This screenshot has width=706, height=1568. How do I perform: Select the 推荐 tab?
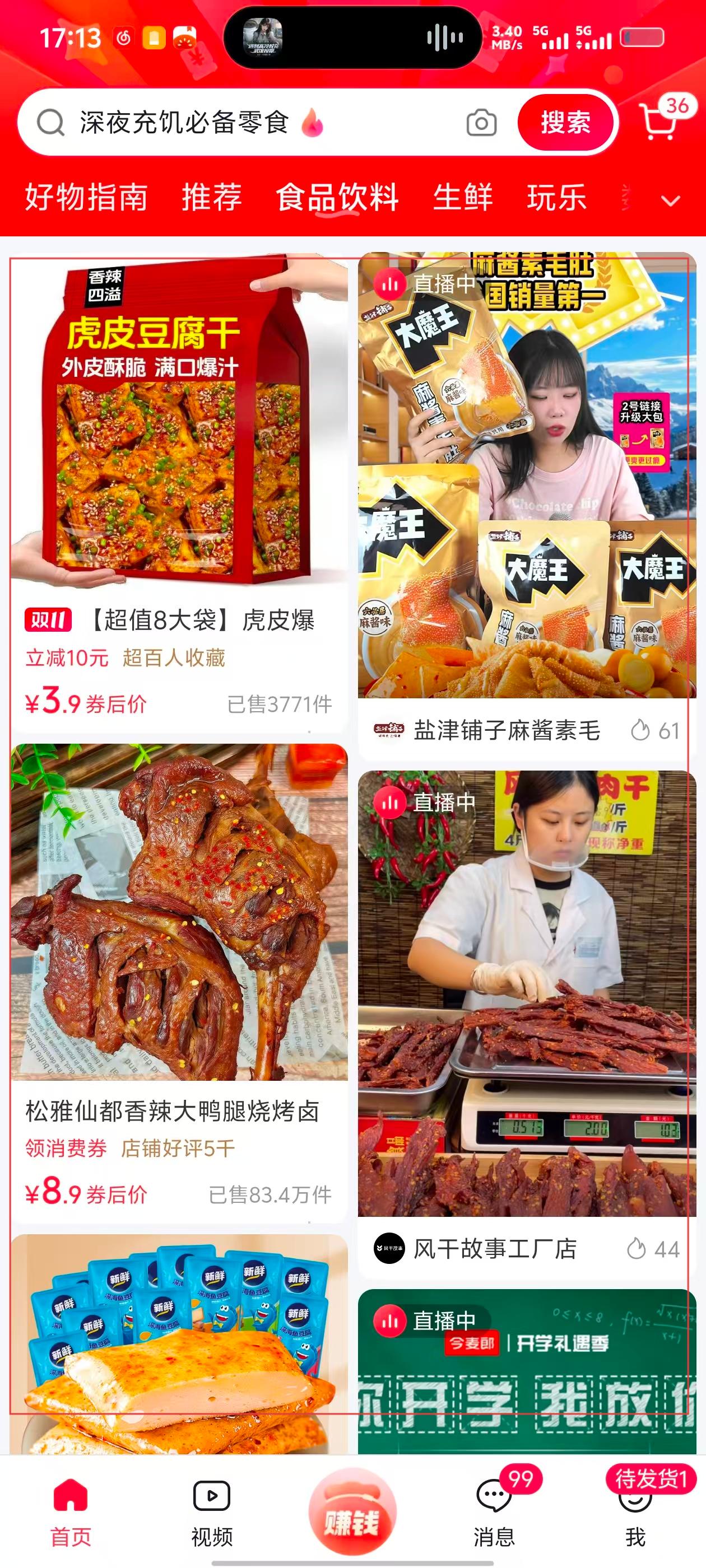coord(211,197)
